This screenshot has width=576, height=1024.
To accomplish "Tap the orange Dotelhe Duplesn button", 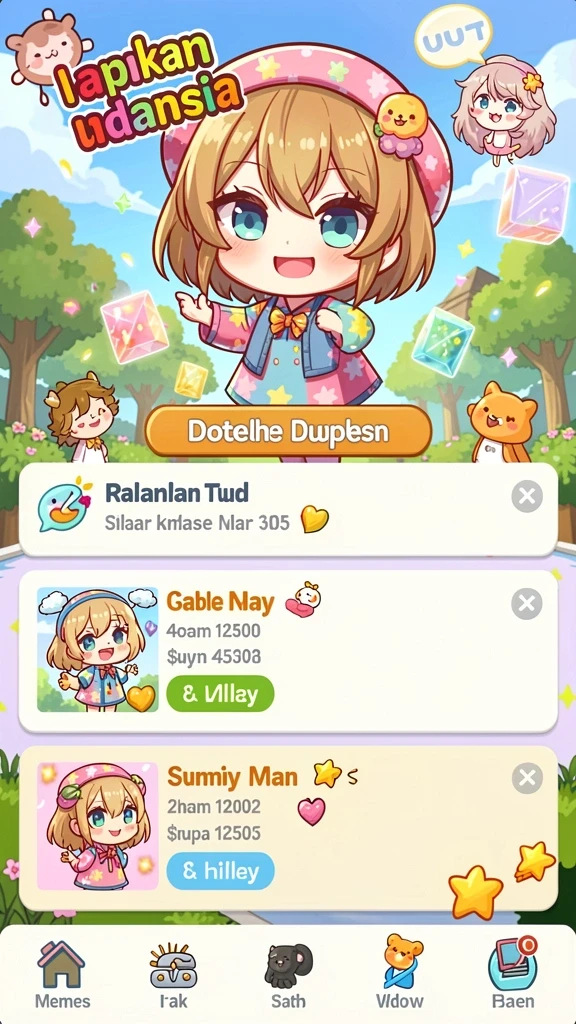I will (288, 431).
